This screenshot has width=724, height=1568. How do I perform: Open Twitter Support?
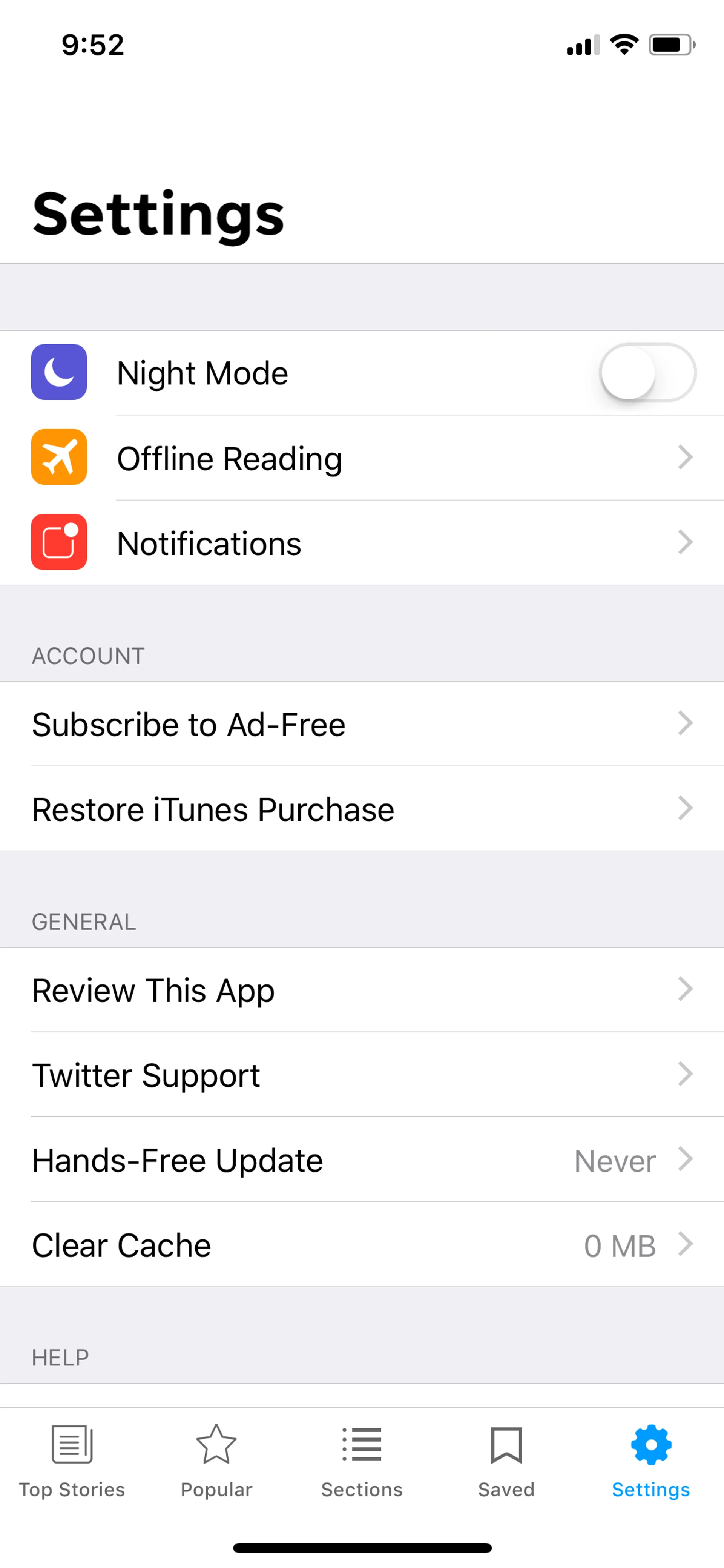[362, 1075]
